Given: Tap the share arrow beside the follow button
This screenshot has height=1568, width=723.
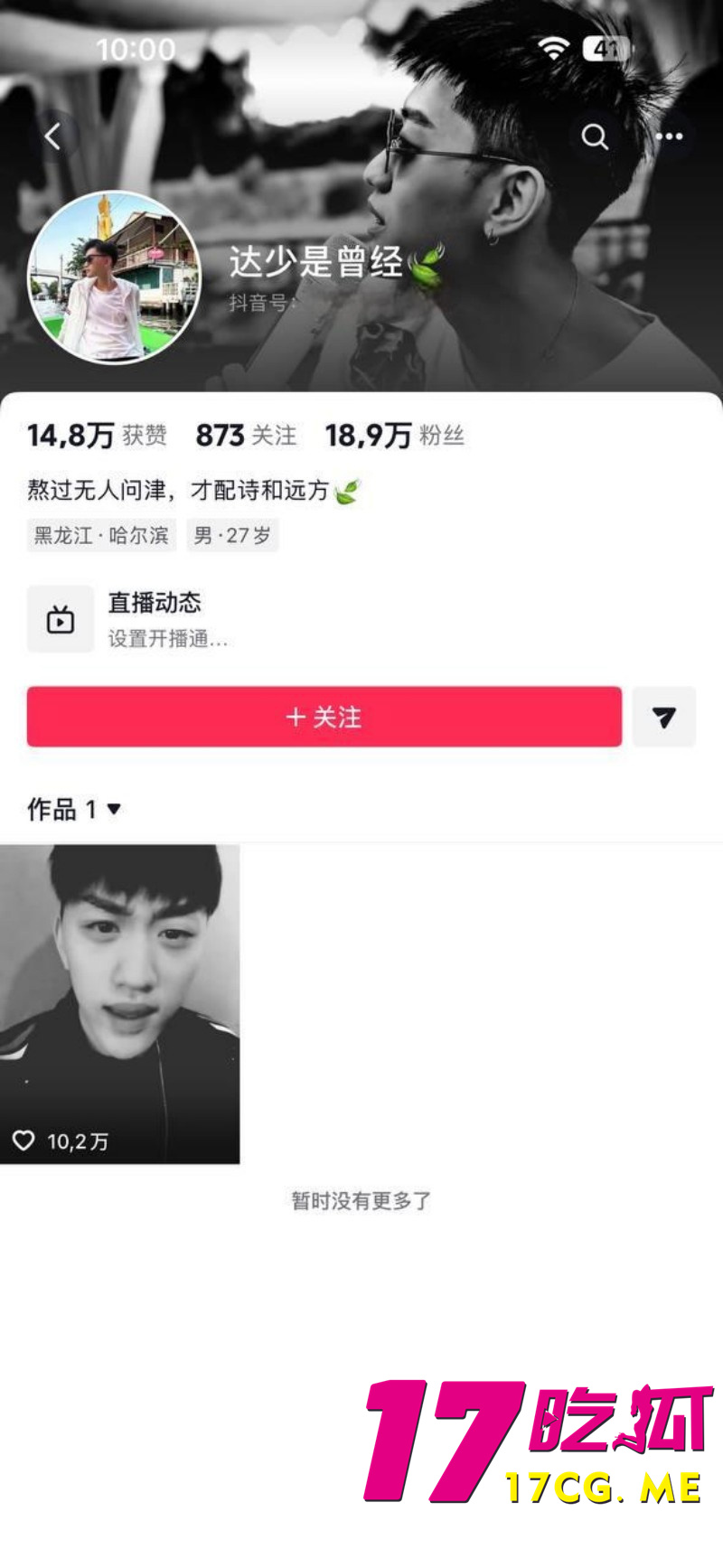Looking at the screenshot, I should pos(665,717).
